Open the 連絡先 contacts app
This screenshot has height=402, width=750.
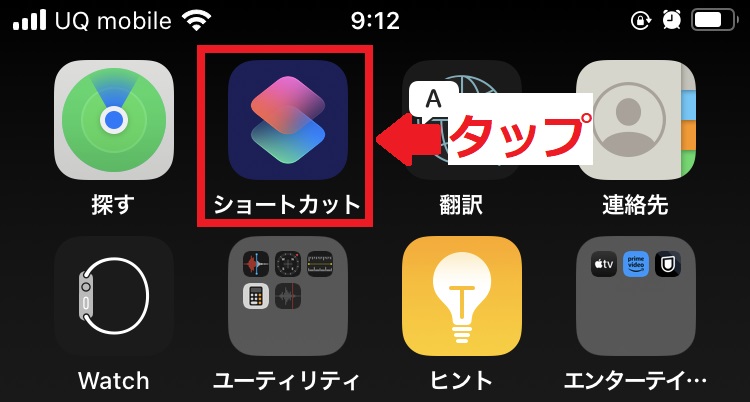tap(636, 120)
